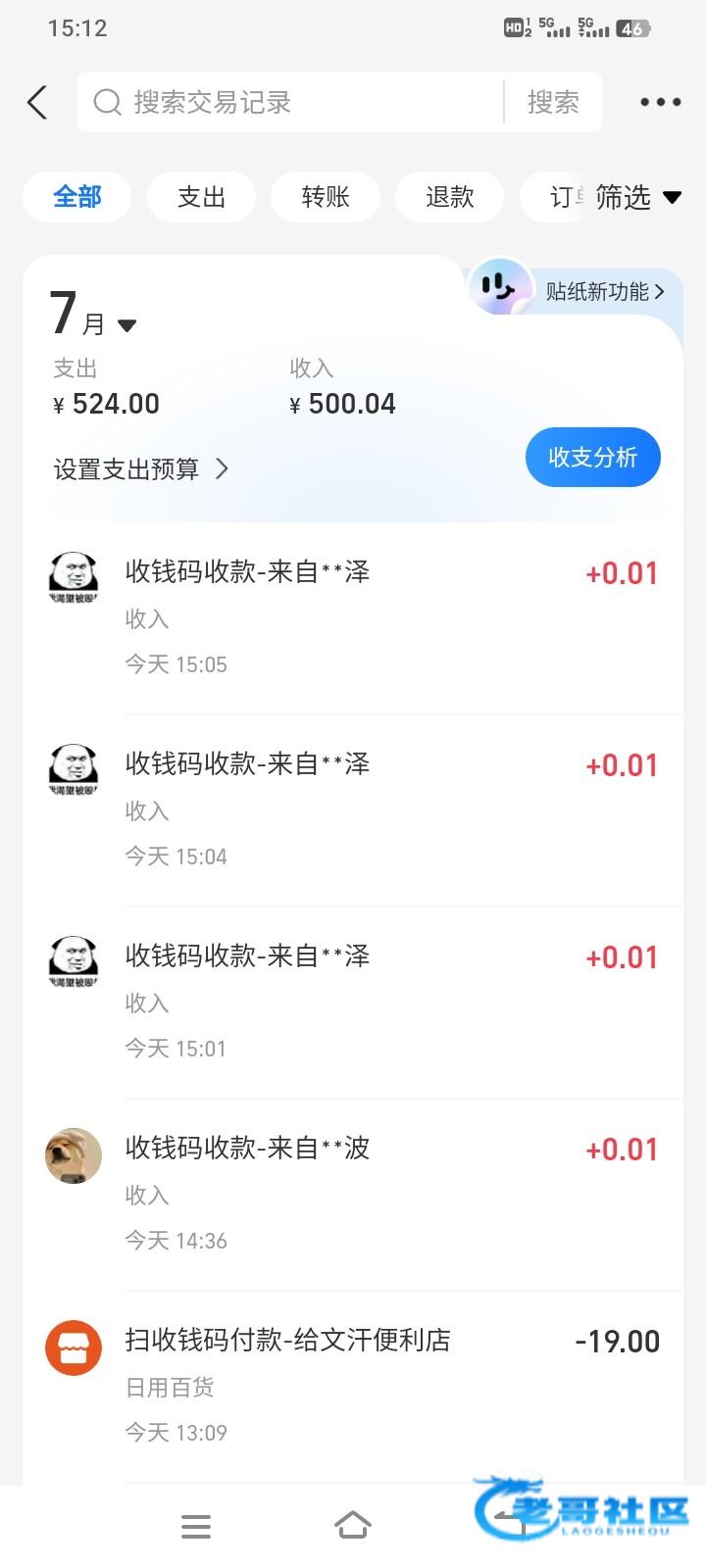Open the 今天 15:05 收钱码收款 record
This screenshot has height=1568, width=706.
point(353,617)
